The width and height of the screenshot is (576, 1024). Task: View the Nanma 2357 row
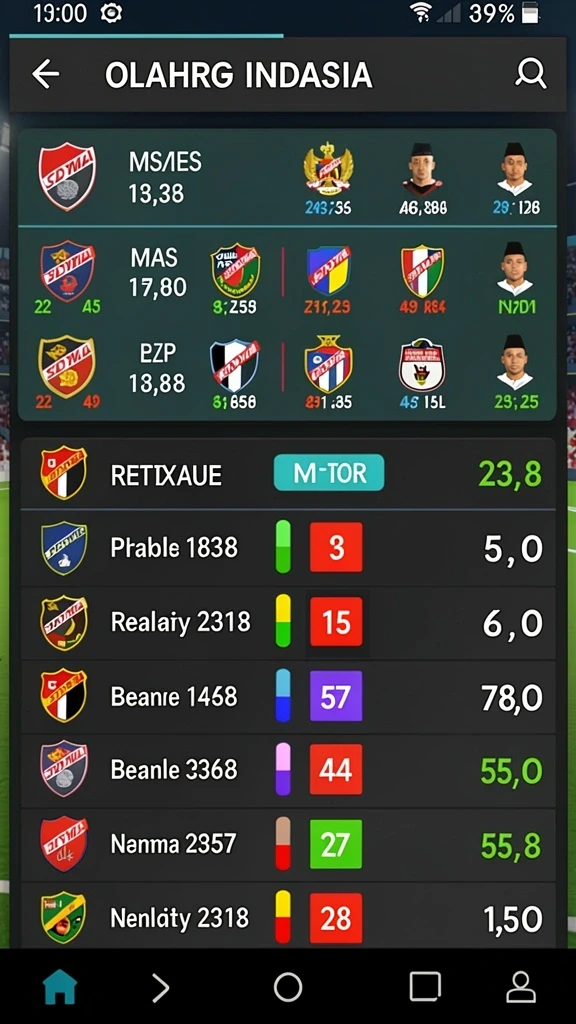coord(288,844)
